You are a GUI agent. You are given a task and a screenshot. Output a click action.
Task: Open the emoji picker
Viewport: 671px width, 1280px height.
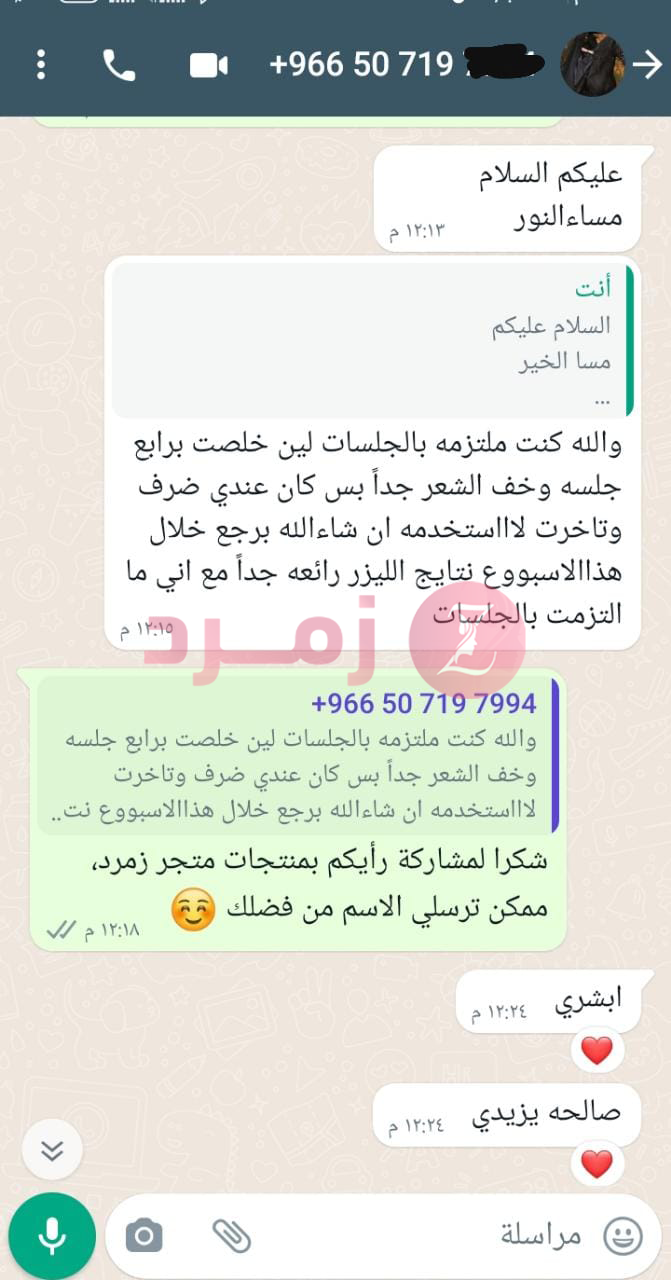pyautogui.click(x=625, y=1237)
